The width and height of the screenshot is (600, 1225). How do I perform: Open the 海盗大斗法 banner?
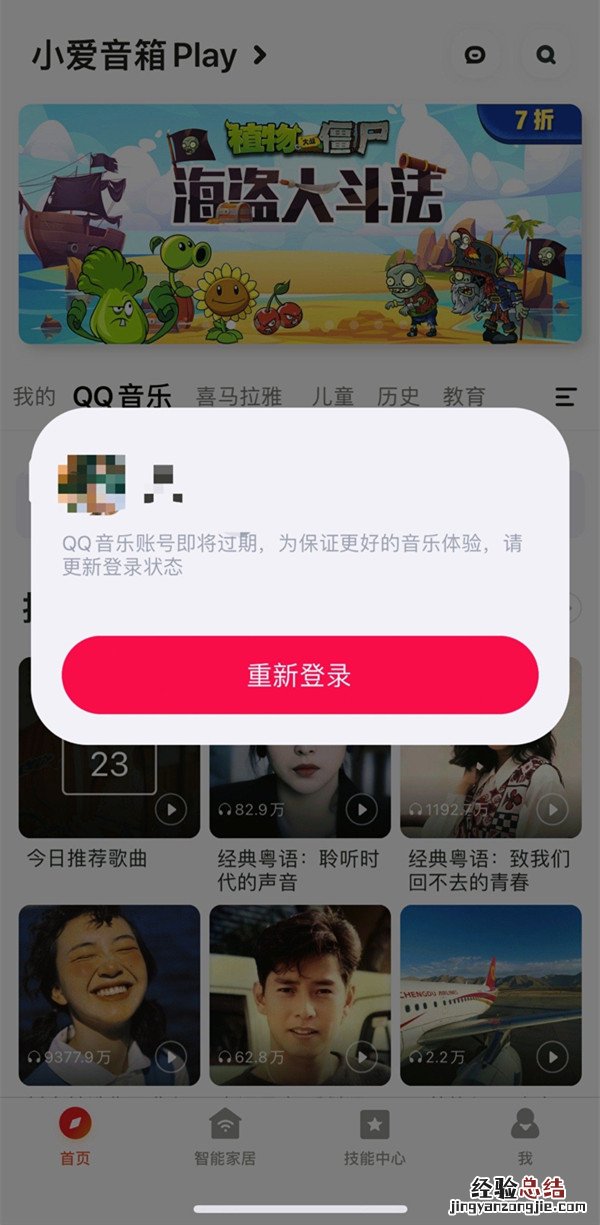pyautogui.click(x=300, y=223)
